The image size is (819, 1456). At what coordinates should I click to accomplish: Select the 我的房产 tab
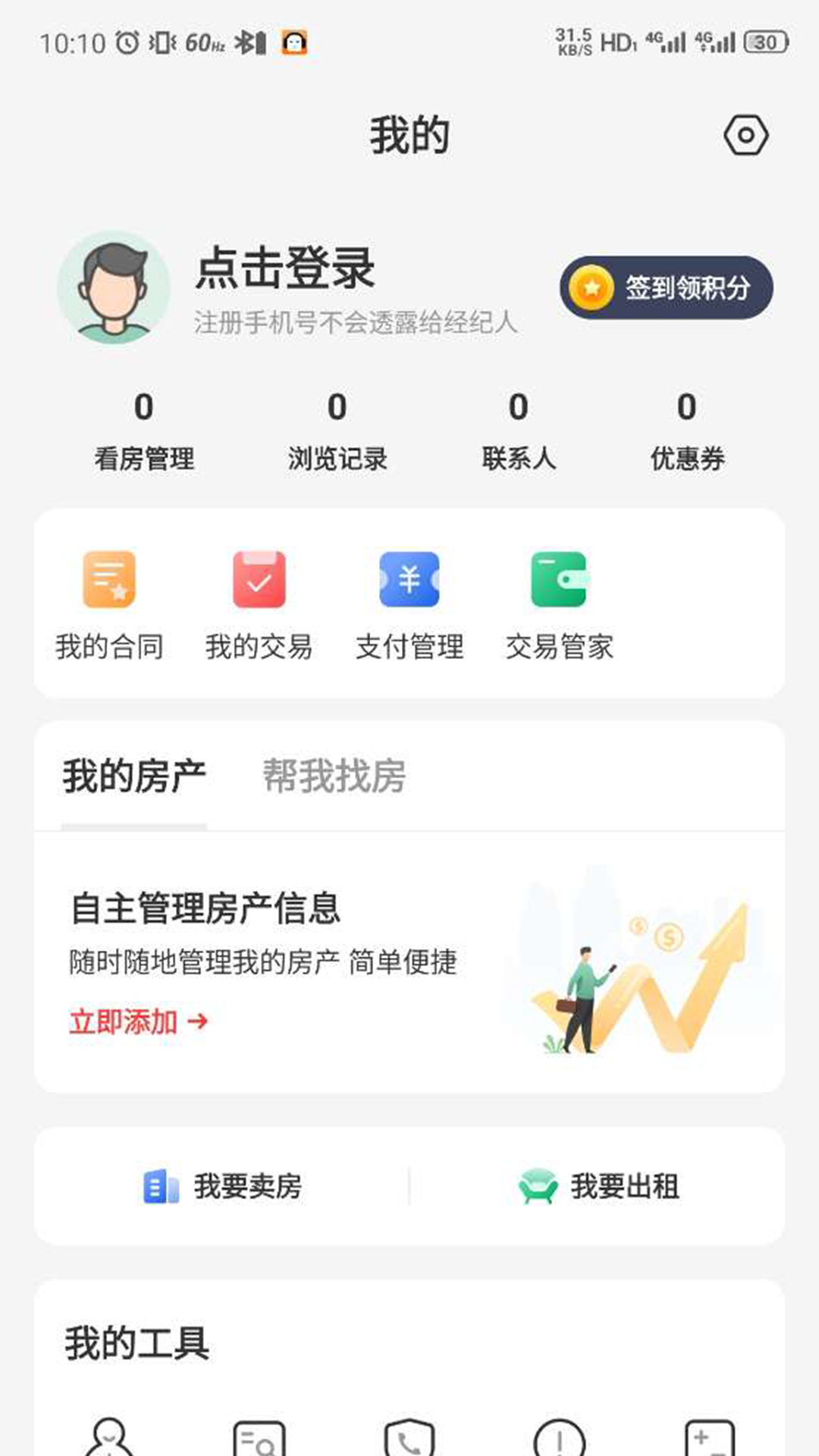click(x=134, y=776)
